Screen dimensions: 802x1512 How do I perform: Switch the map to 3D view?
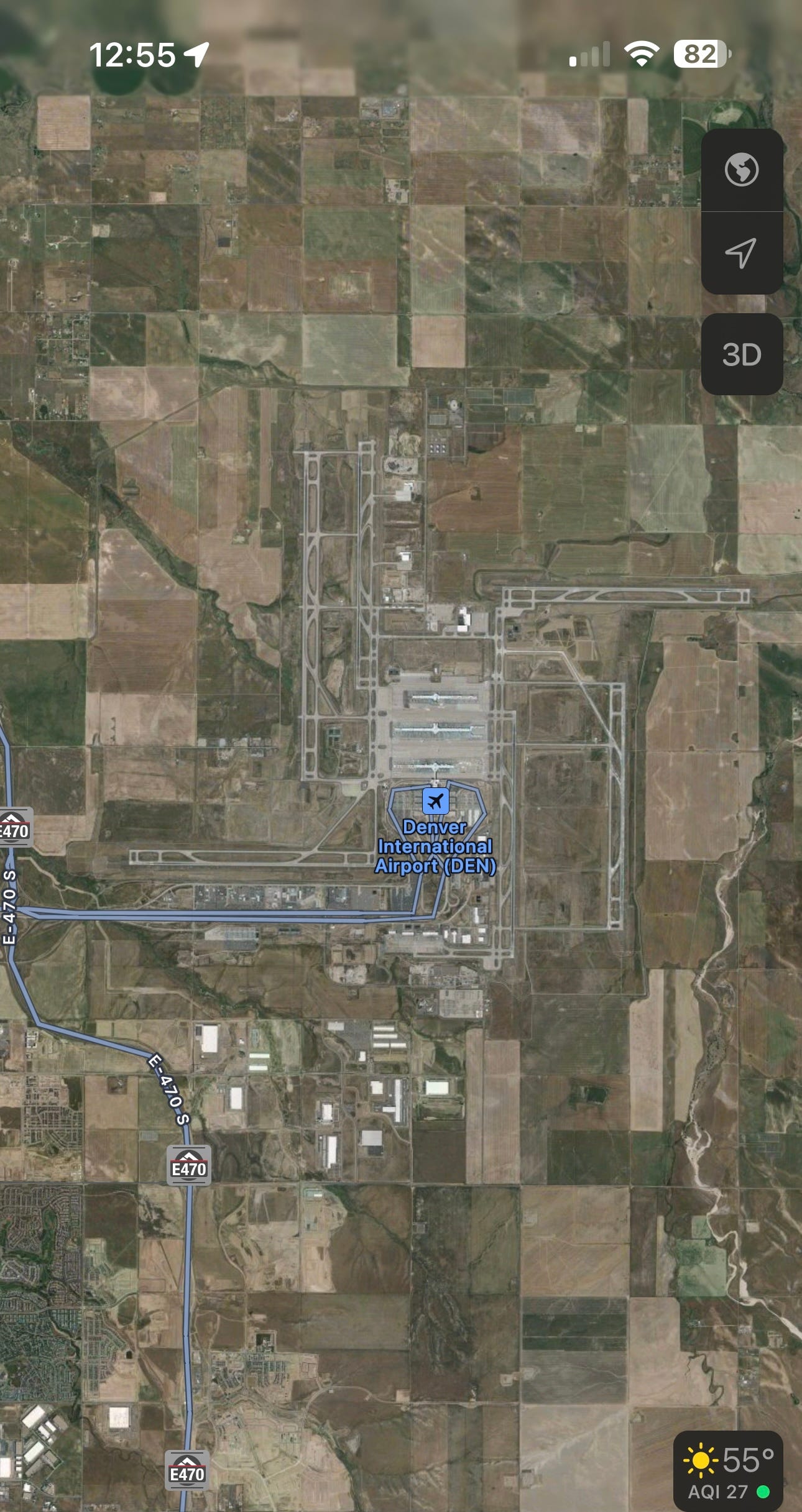tap(742, 354)
